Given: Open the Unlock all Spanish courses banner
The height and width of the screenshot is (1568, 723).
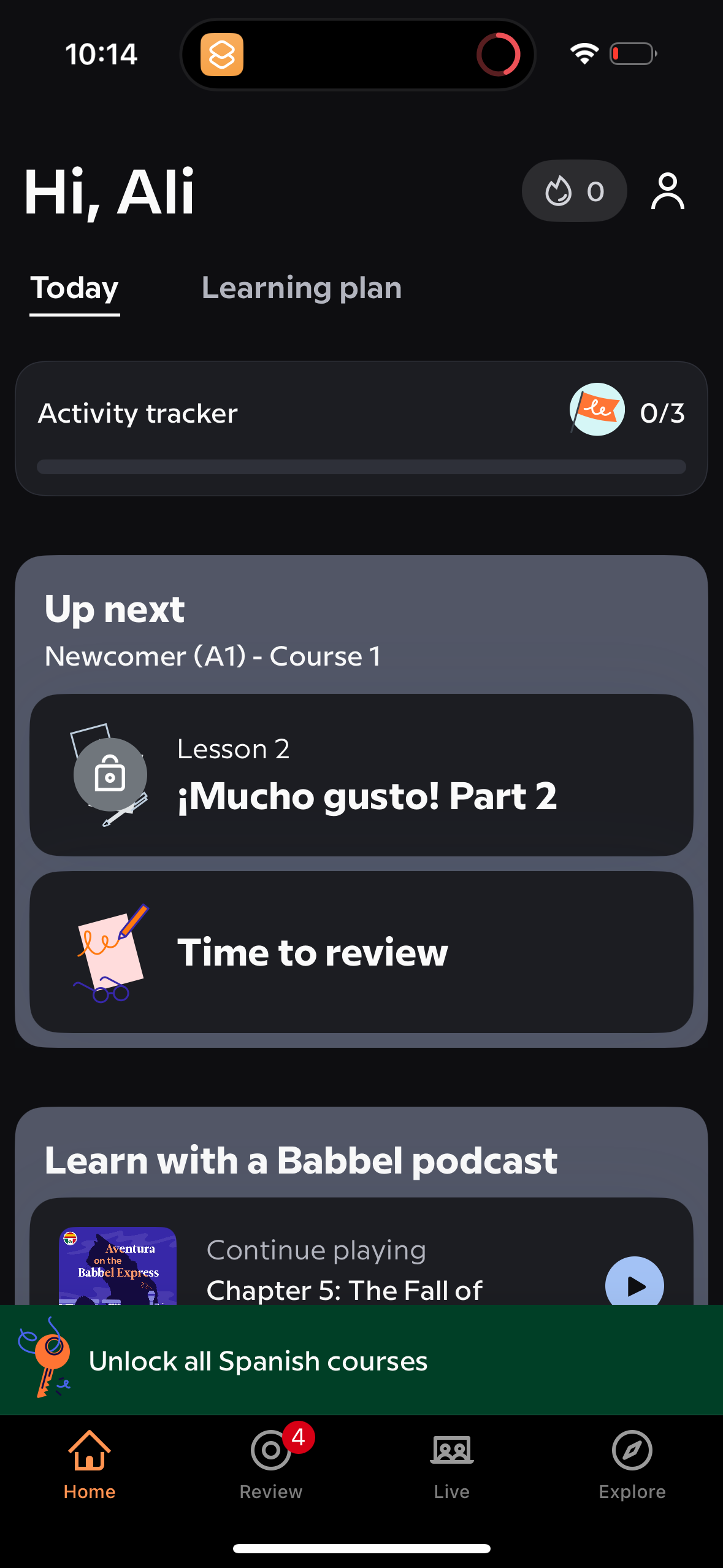Looking at the screenshot, I should click(361, 1361).
